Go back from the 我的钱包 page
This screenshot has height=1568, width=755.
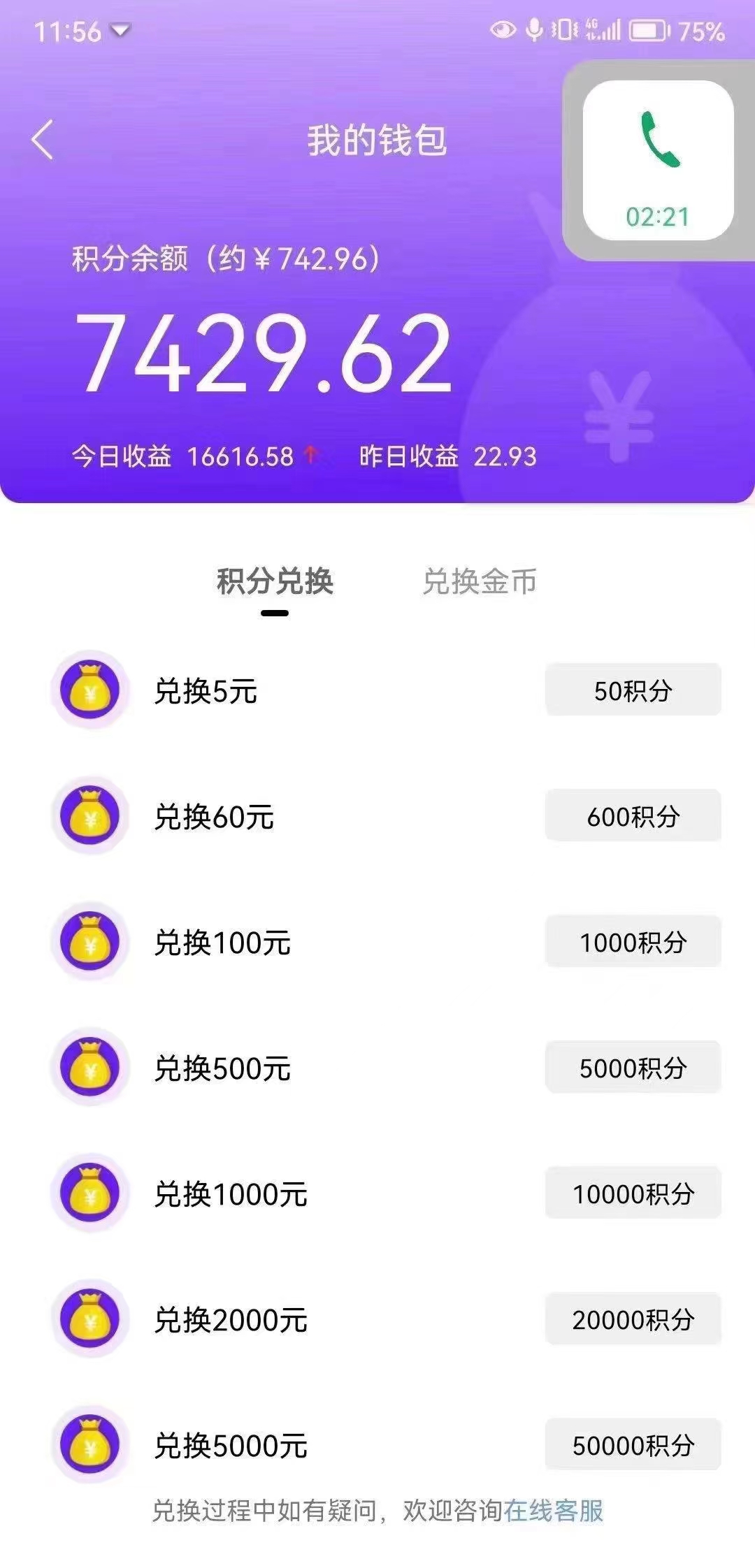tap(43, 140)
